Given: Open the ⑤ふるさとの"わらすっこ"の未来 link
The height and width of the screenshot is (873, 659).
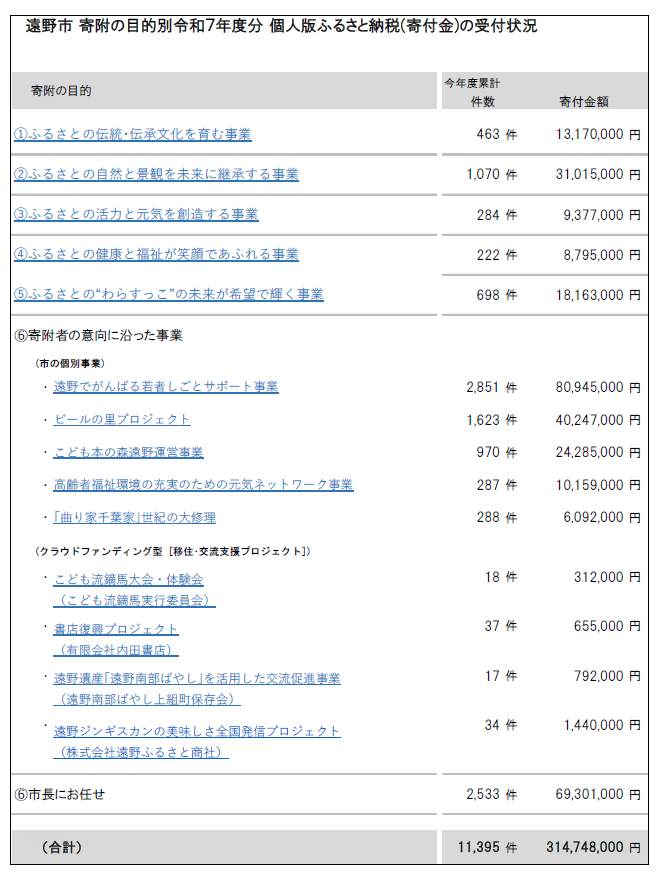Looking at the screenshot, I should click(x=168, y=294).
